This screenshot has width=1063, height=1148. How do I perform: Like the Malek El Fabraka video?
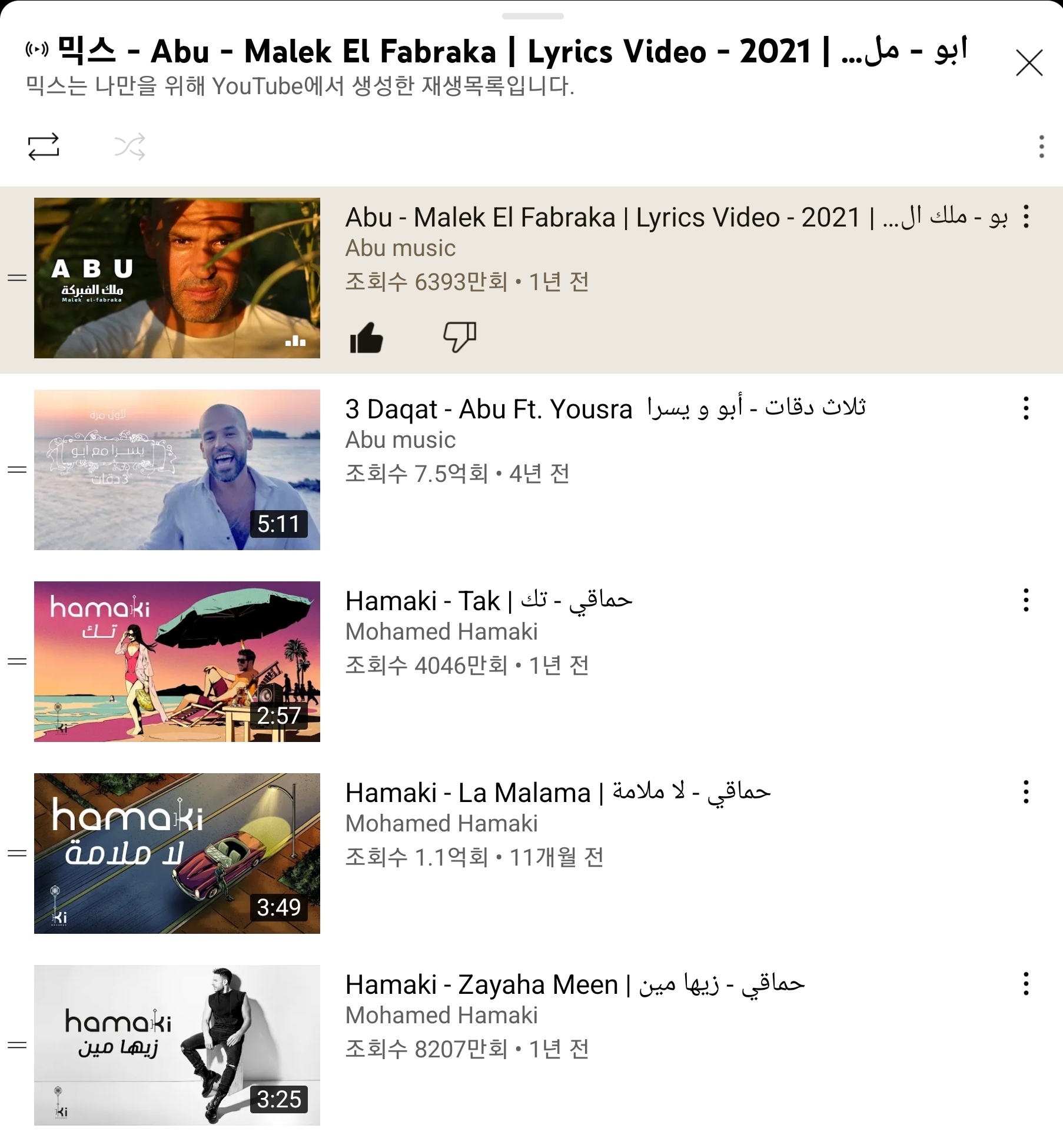click(366, 338)
